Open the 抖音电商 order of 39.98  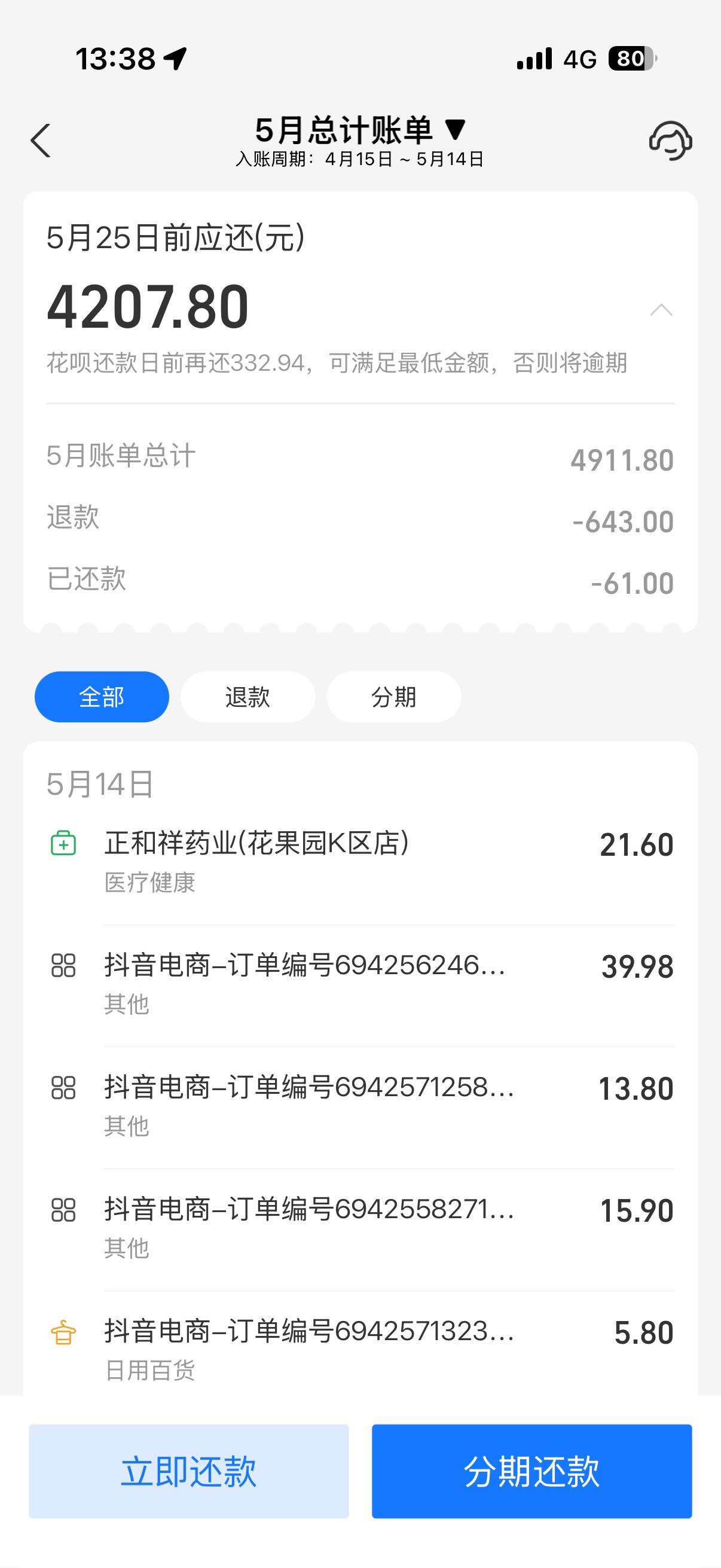point(360,983)
